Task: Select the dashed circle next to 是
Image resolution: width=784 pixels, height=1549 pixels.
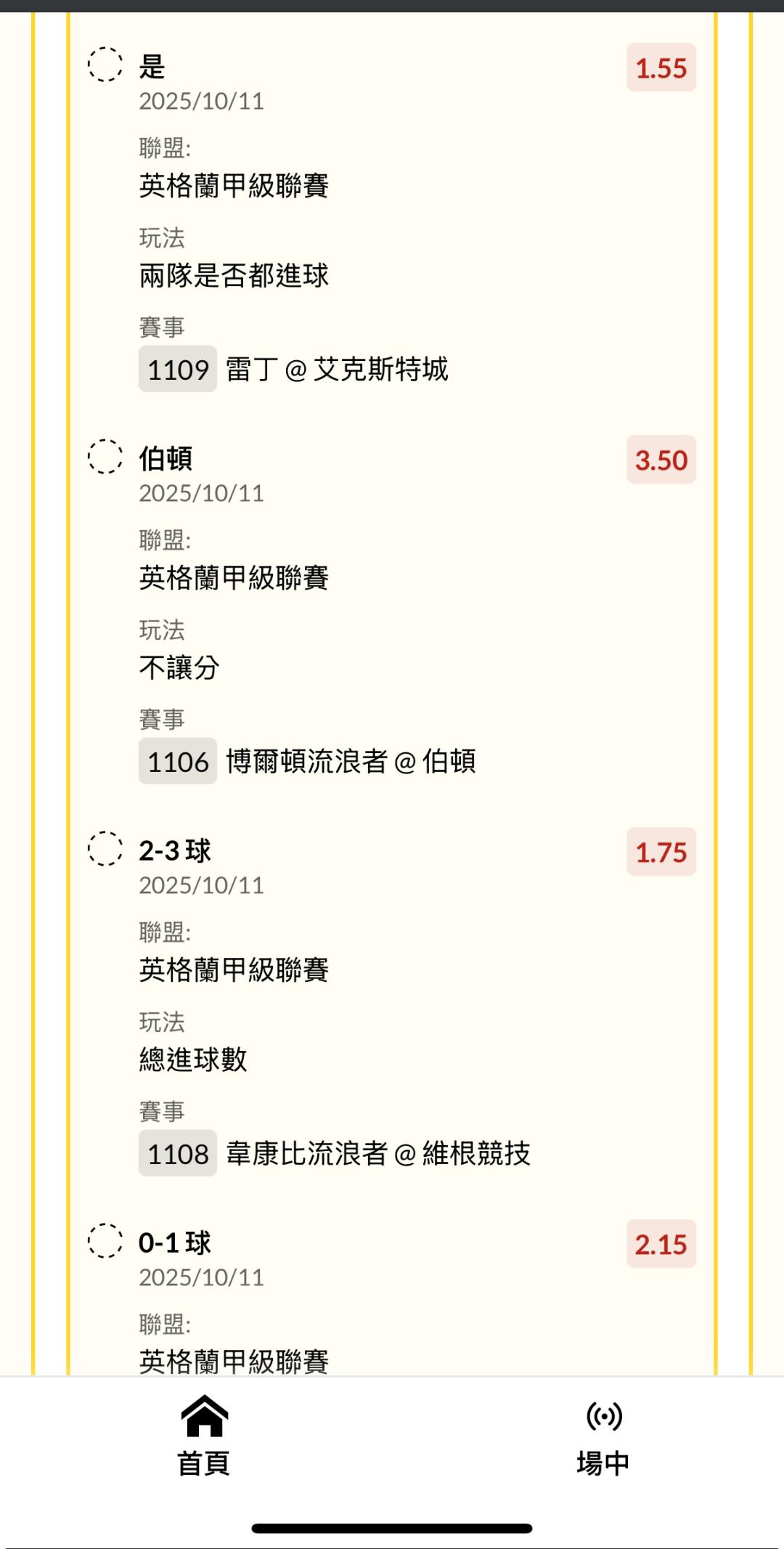Action: pos(105,65)
